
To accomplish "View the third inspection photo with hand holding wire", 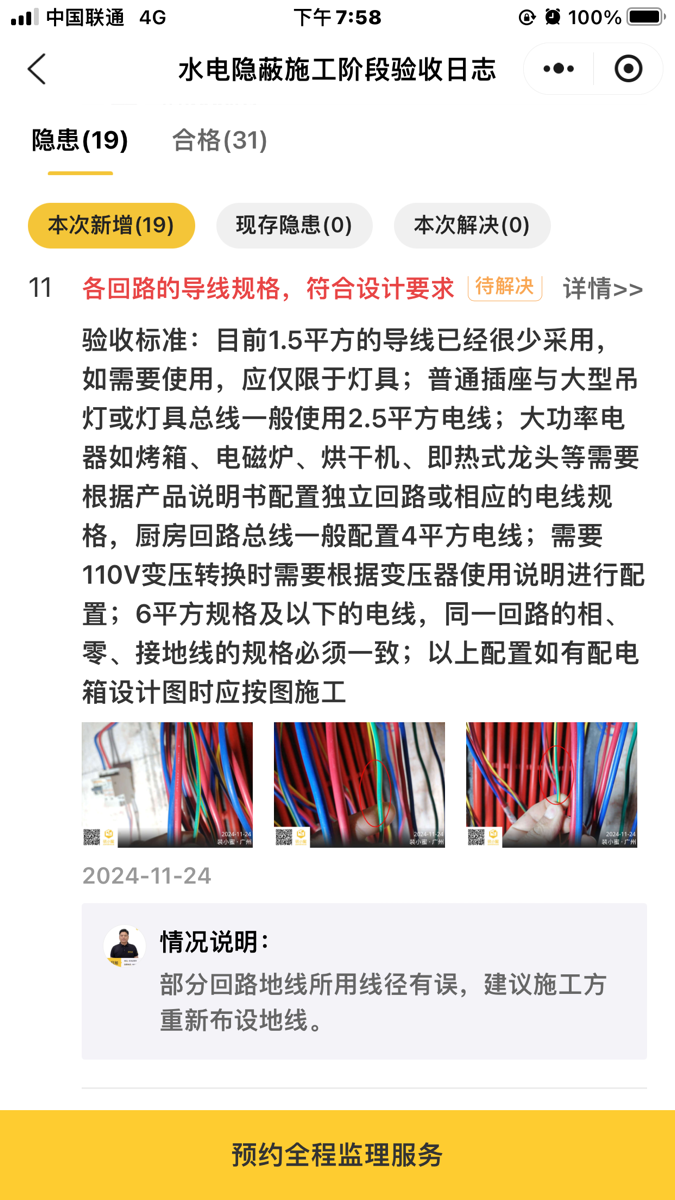I will point(551,784).
